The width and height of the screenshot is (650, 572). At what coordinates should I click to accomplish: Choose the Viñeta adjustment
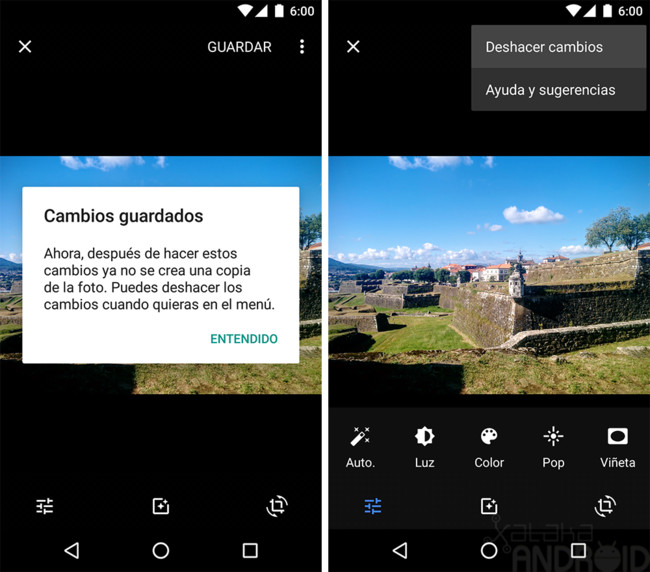tap(617, 446)
